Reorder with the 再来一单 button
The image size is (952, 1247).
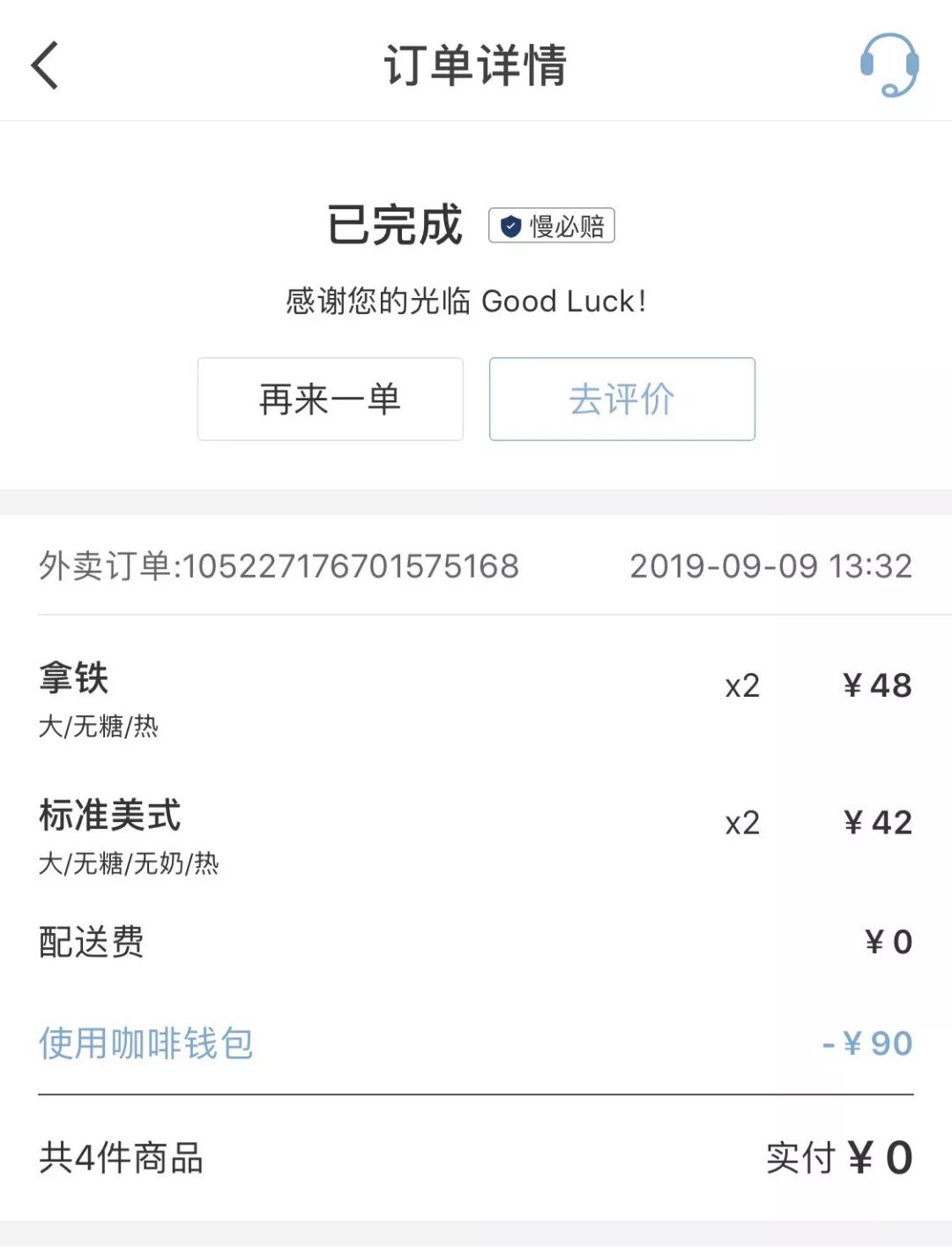(331, 399)
